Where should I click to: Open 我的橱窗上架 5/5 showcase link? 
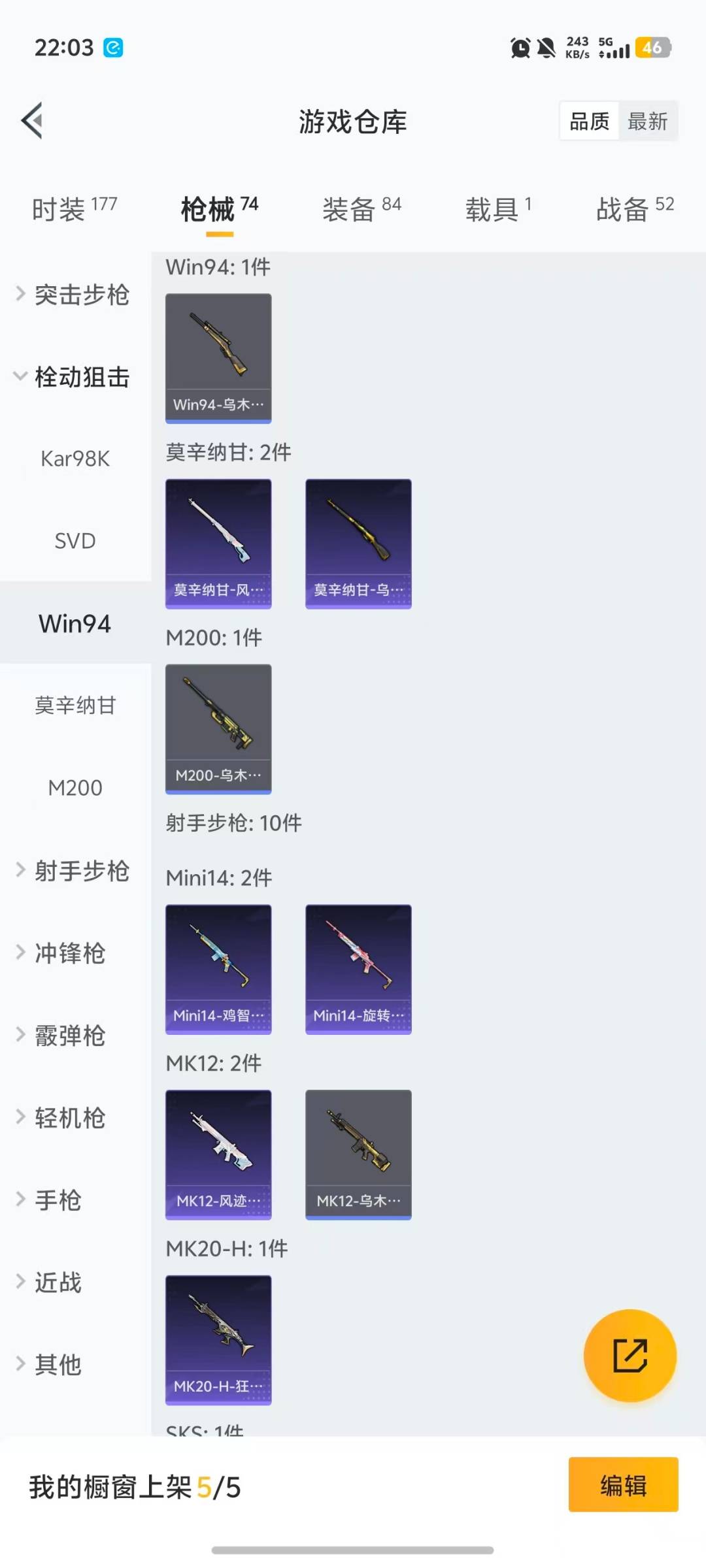tap(136, 1484)
